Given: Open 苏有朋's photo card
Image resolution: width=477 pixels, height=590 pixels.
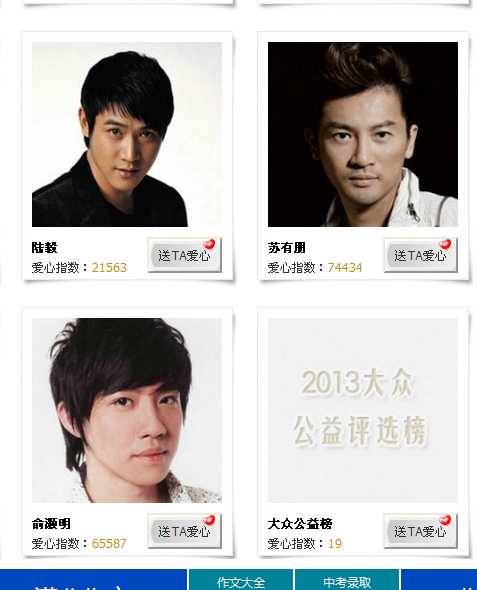Looking at the screenshot, I should (x=363, y=134).
